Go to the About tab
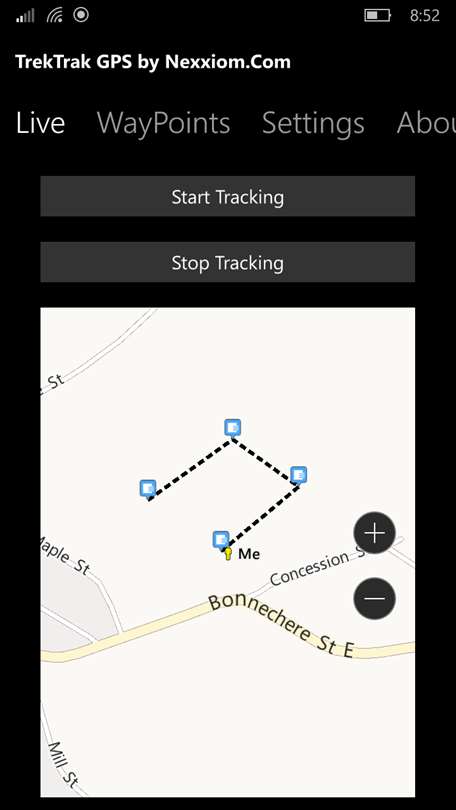 click(426, 123)
